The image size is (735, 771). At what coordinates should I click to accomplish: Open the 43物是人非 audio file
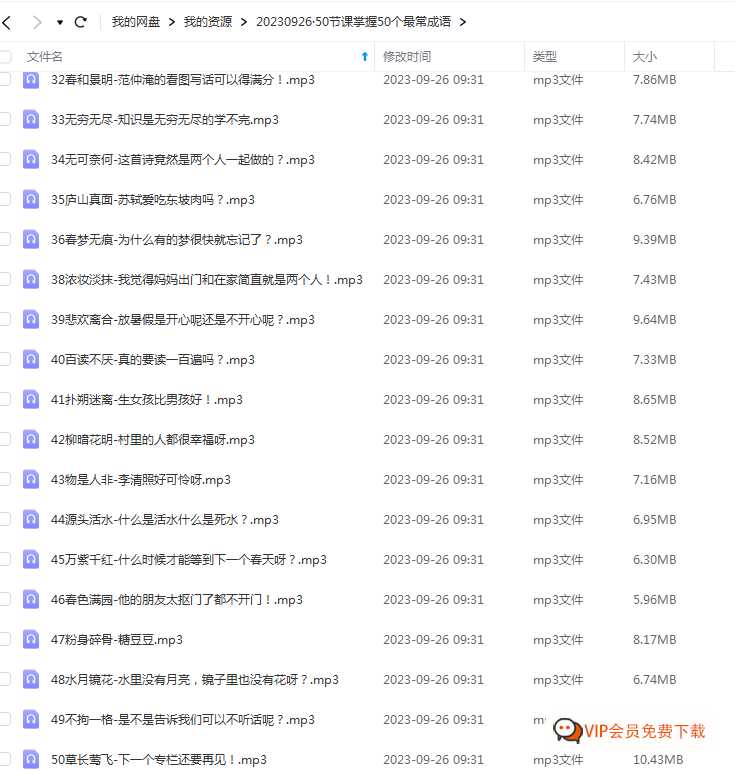[x=140, y=480]
